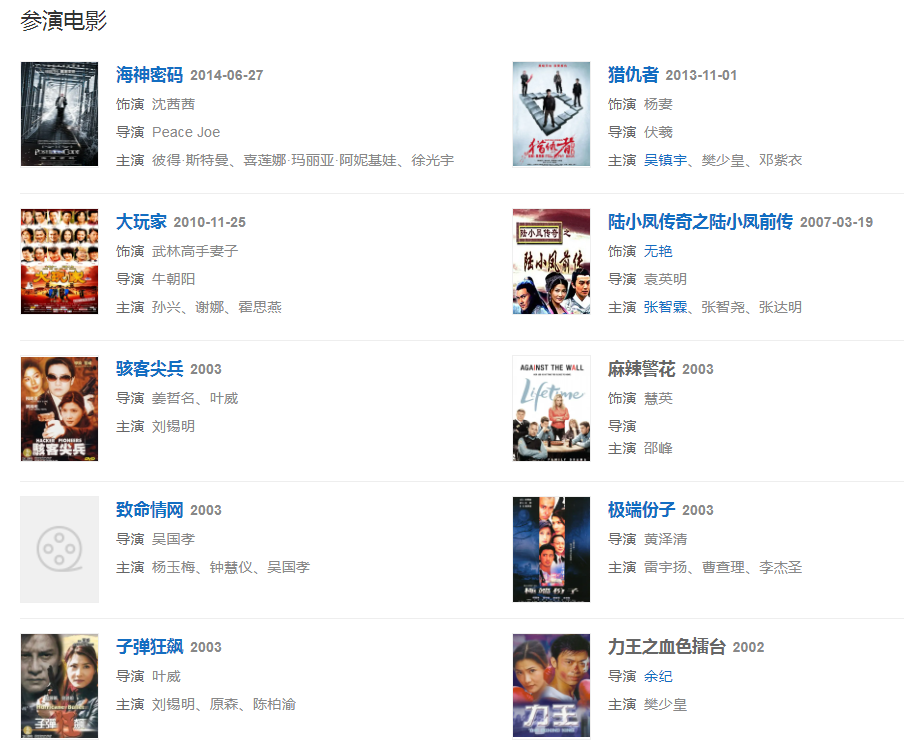
Task: Open the movie title 海神密码
Action: pyautogui.click(x=149, y=75)
